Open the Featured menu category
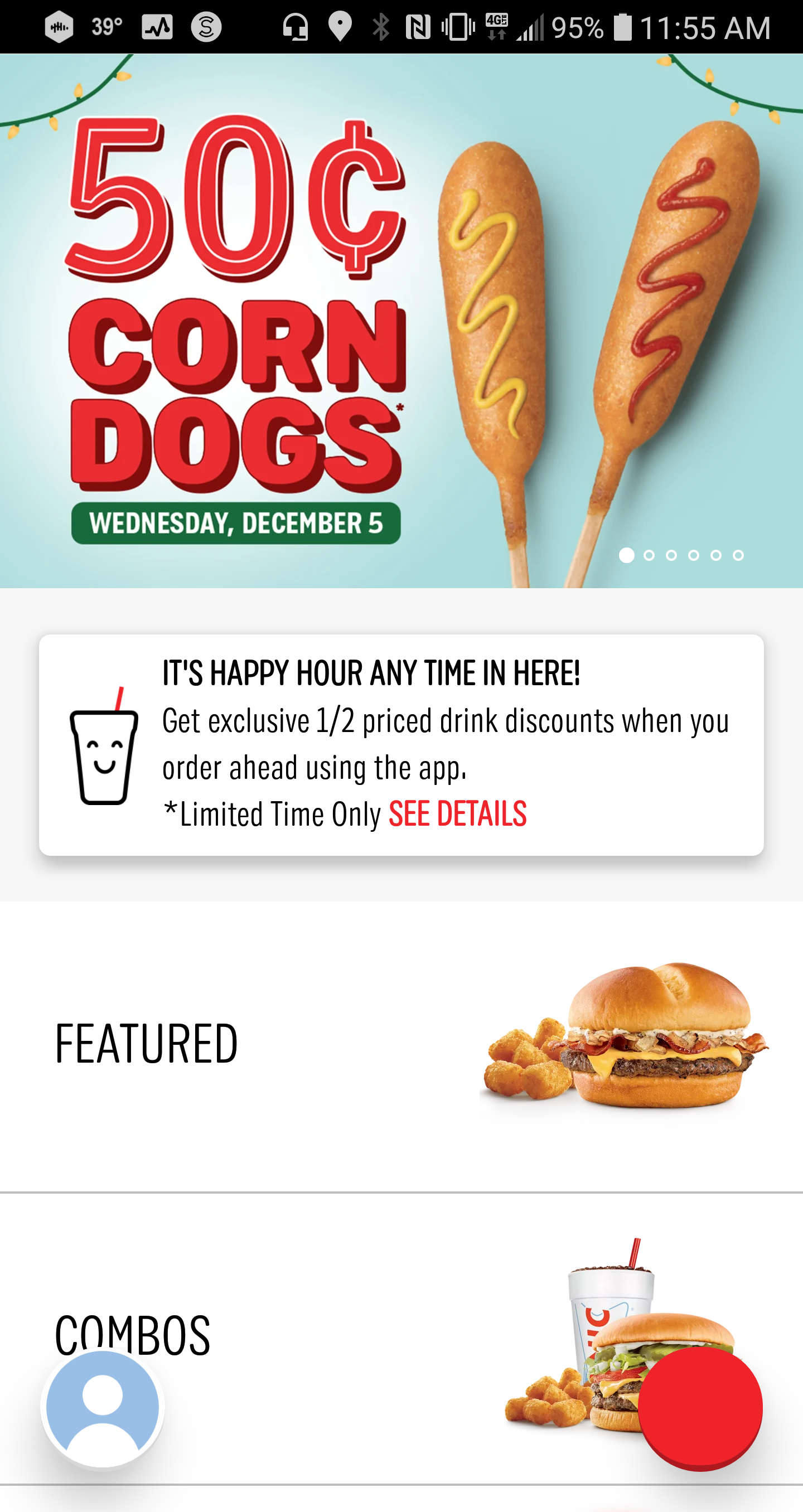Screen dimensions: 803x1512 (x=401, y=1045)
